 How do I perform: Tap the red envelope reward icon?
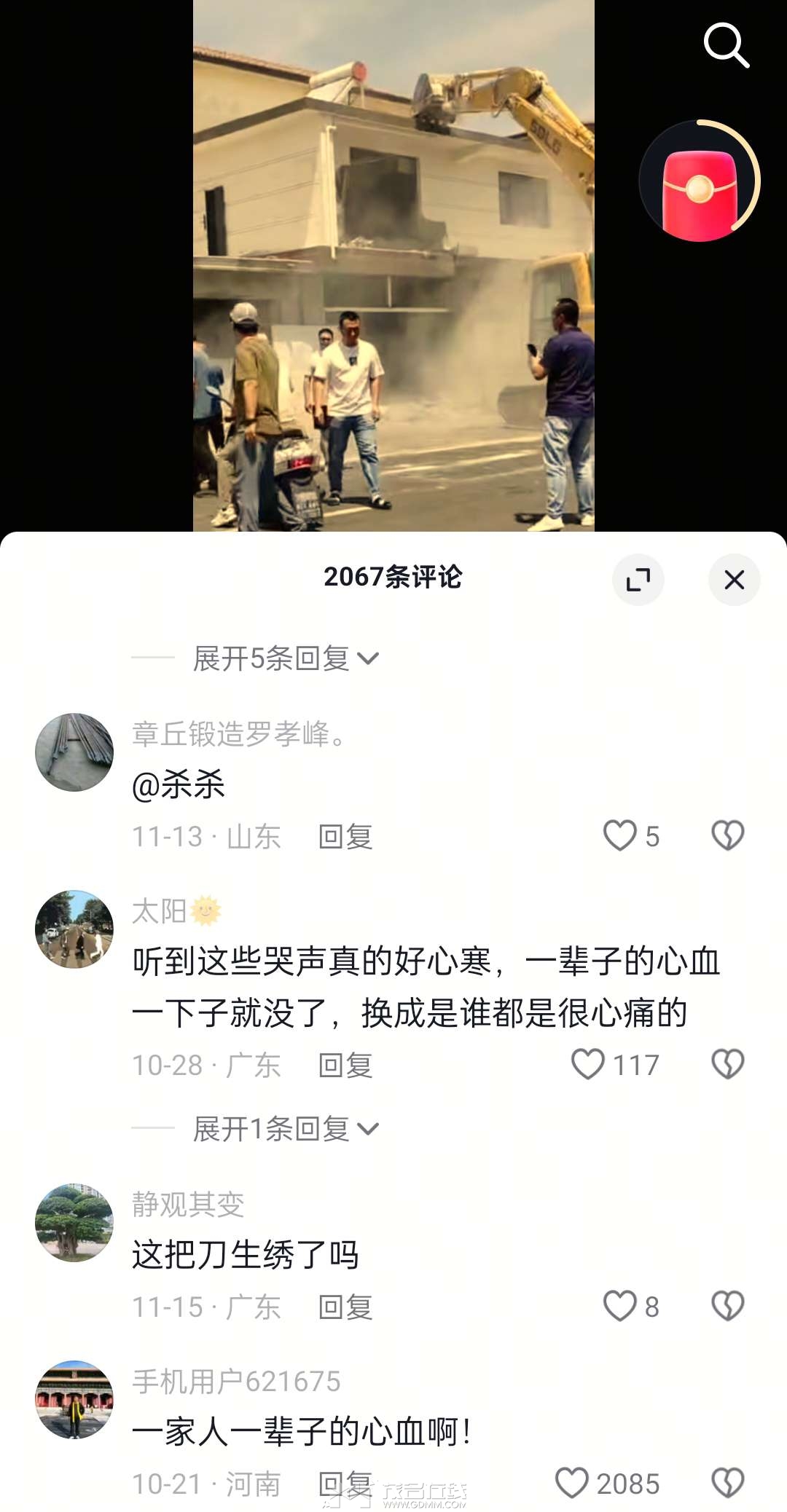click(x=700, y=182)
